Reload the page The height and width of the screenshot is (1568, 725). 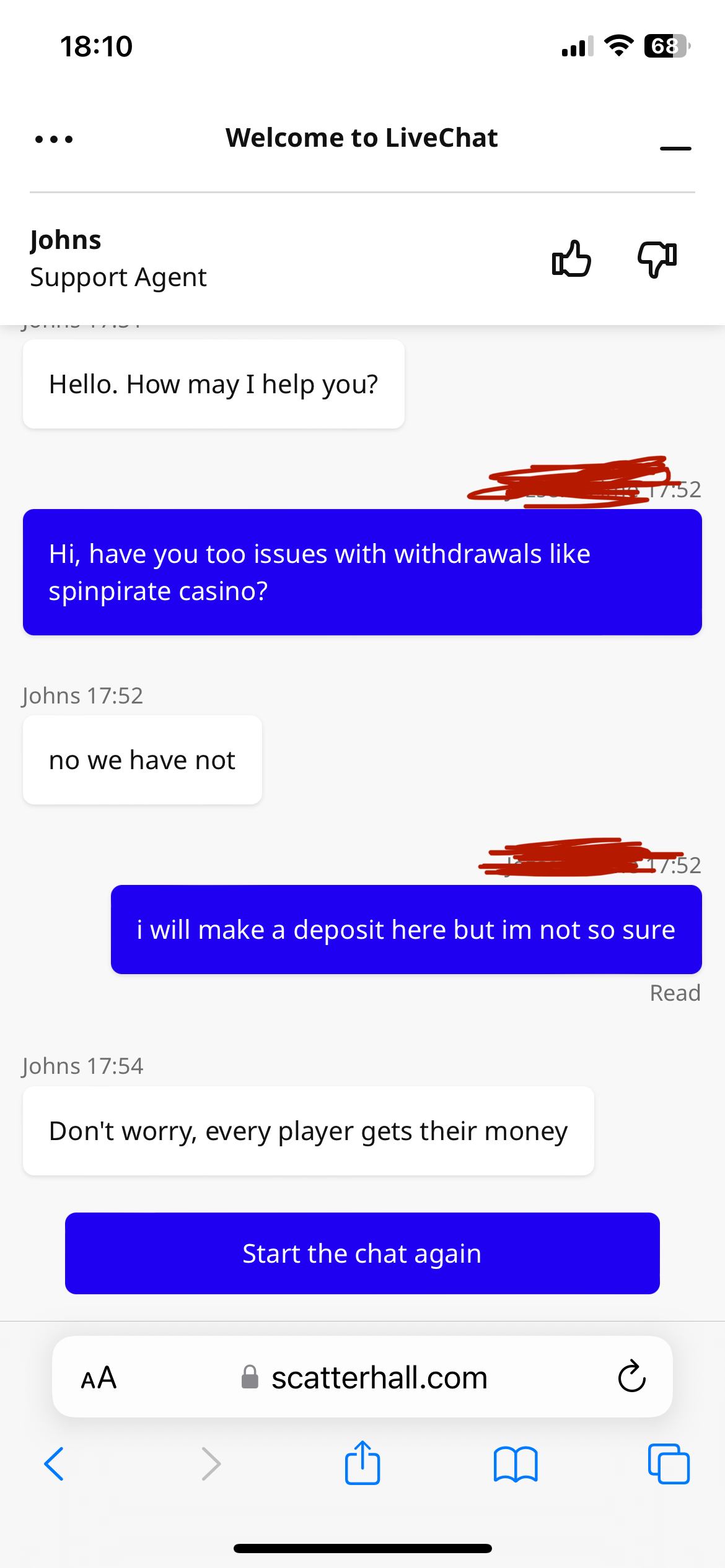click(631, 1377)
